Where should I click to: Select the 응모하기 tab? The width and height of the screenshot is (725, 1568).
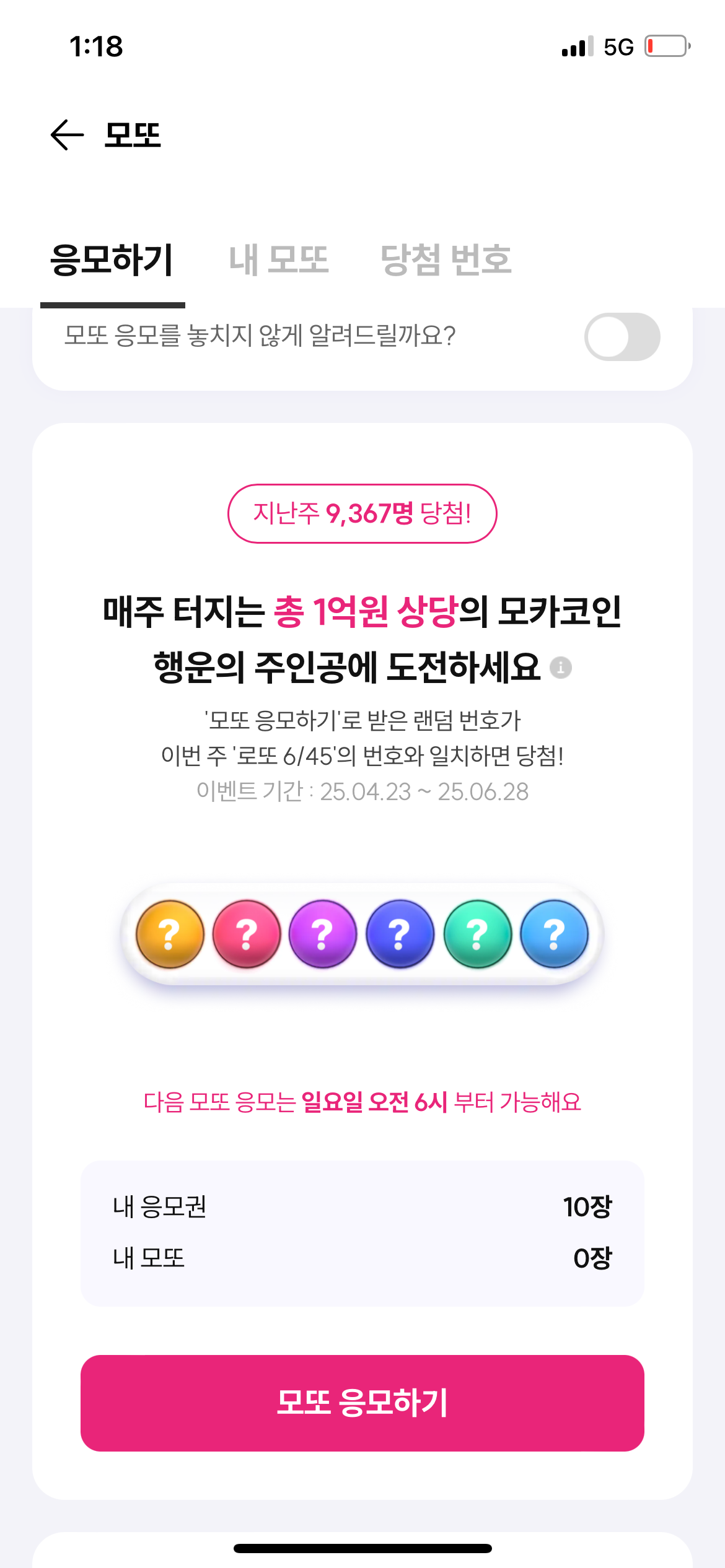[112, 260]
